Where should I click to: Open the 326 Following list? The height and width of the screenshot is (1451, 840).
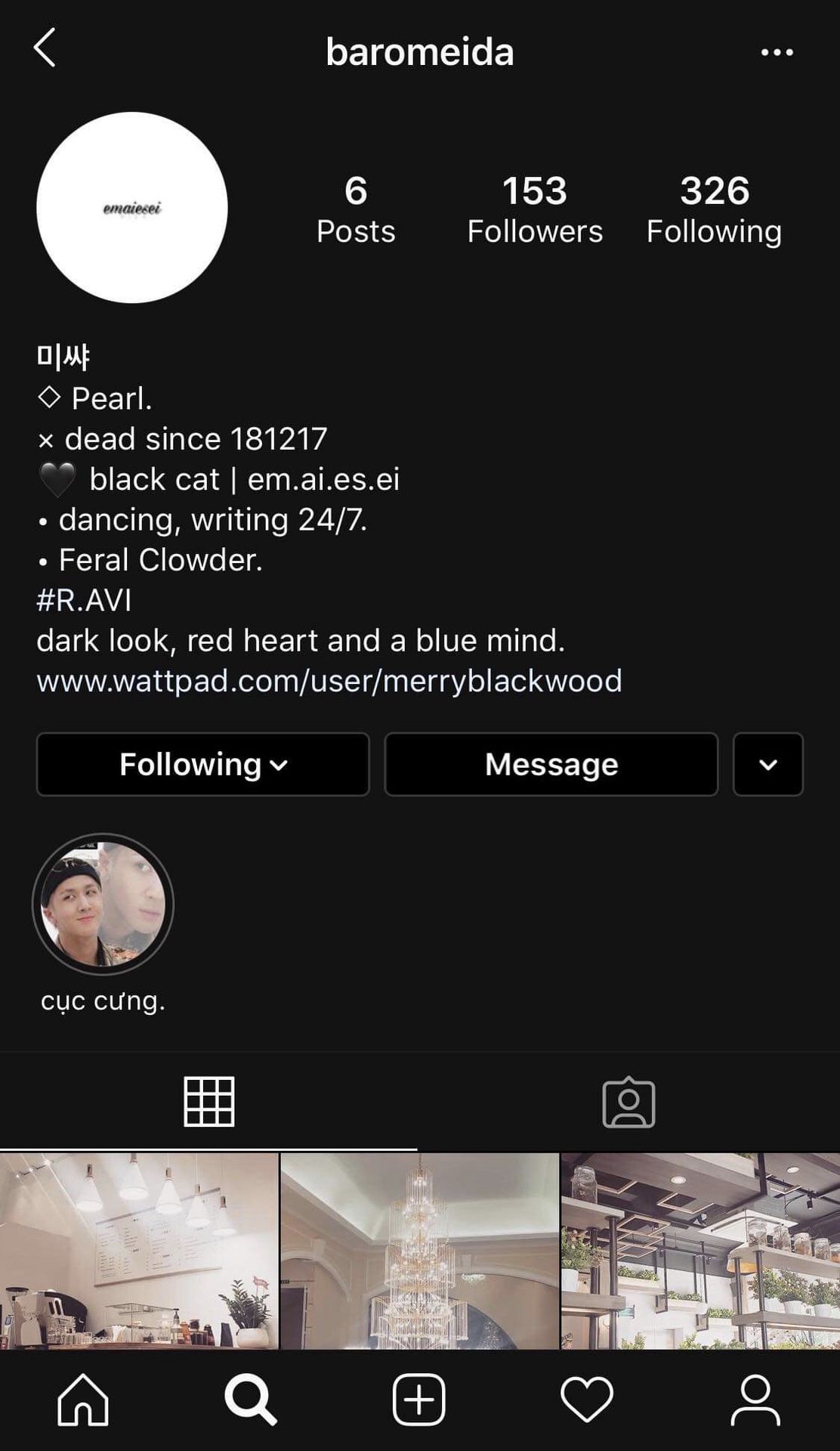click(x=714, y=209)
